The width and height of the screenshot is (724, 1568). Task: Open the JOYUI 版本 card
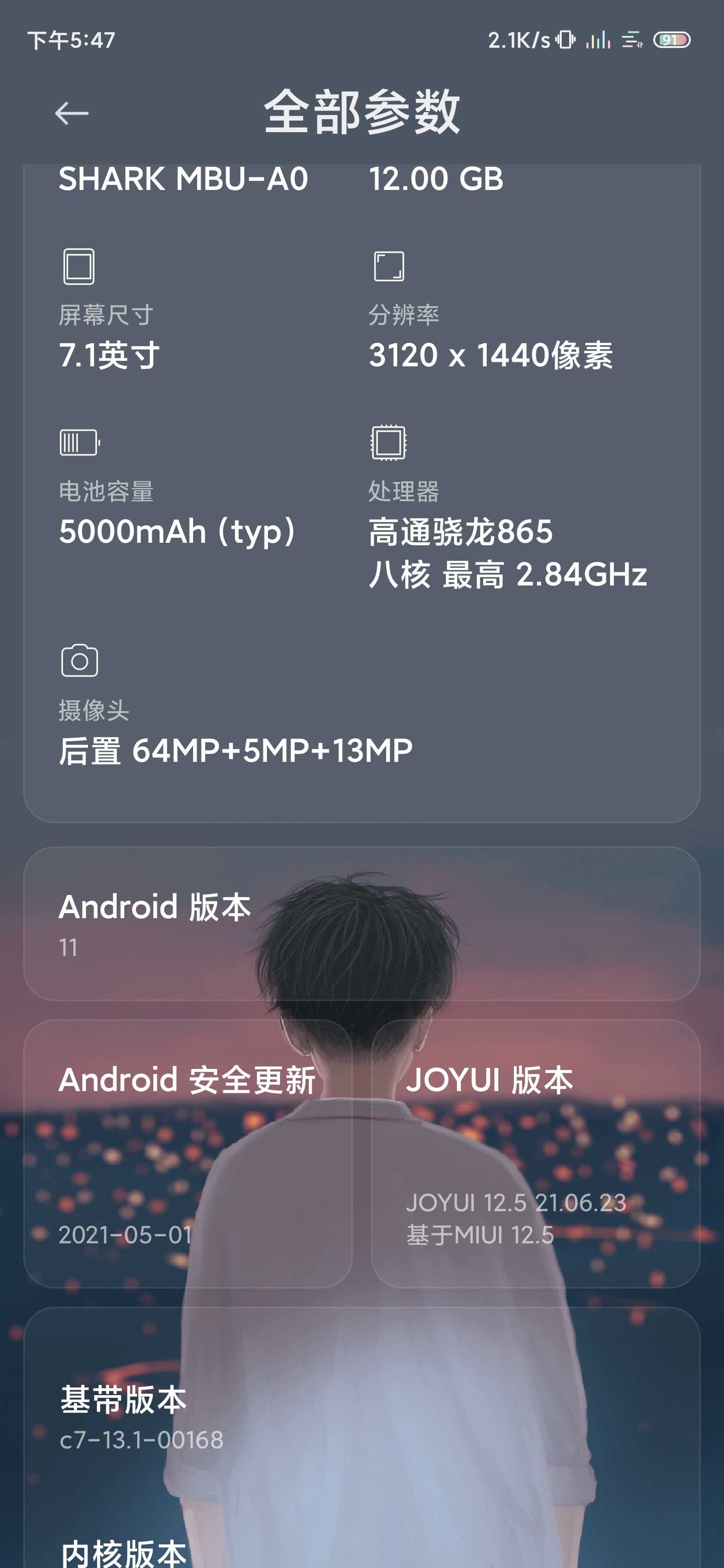point(536,1153)
